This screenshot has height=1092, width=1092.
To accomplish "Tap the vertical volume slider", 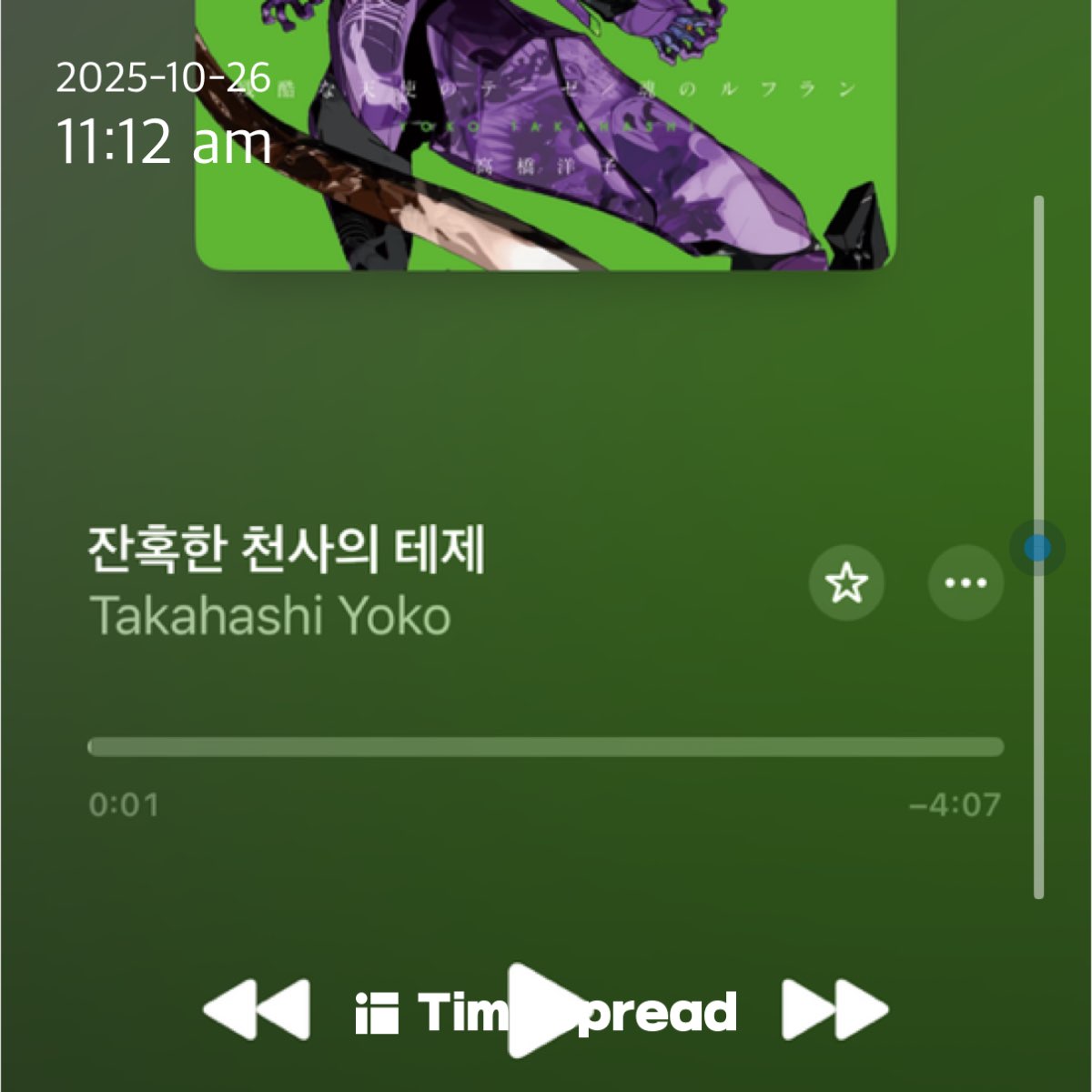I will pos(1038,548).
